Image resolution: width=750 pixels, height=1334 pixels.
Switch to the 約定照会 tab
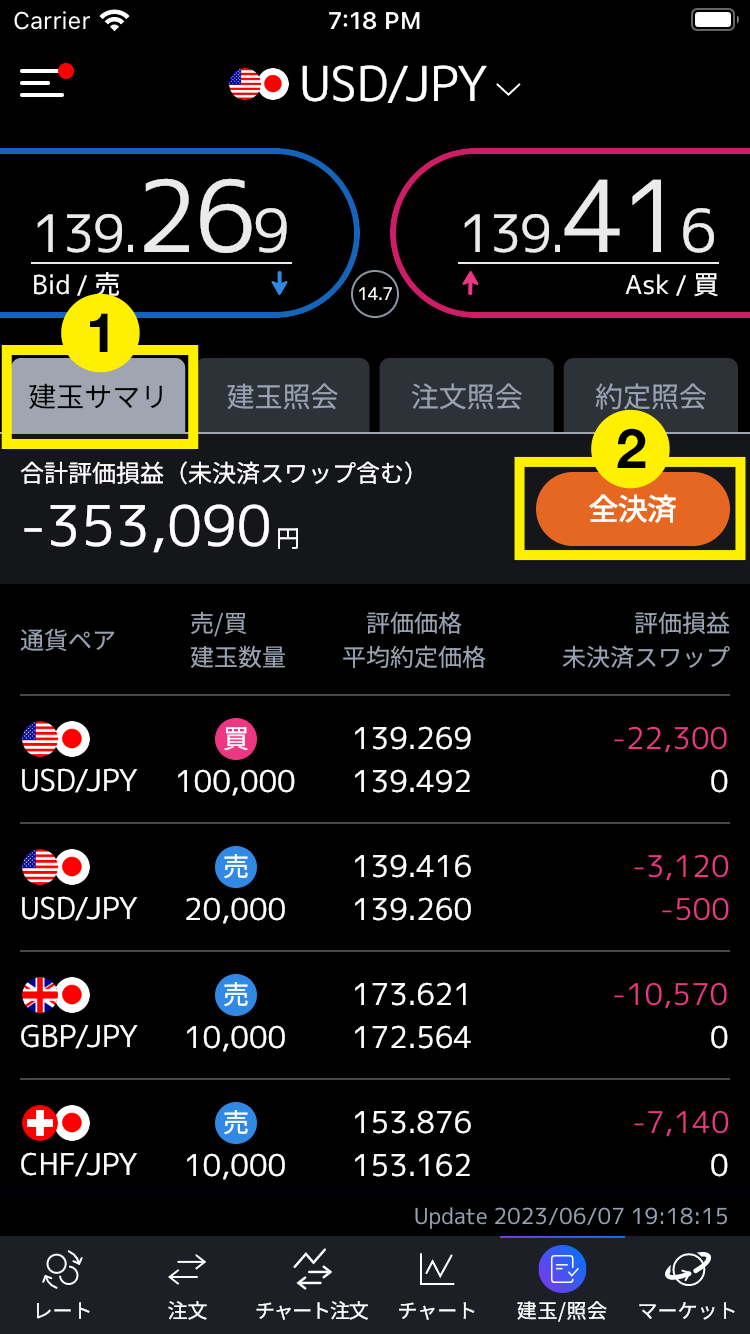coord(650,396)
